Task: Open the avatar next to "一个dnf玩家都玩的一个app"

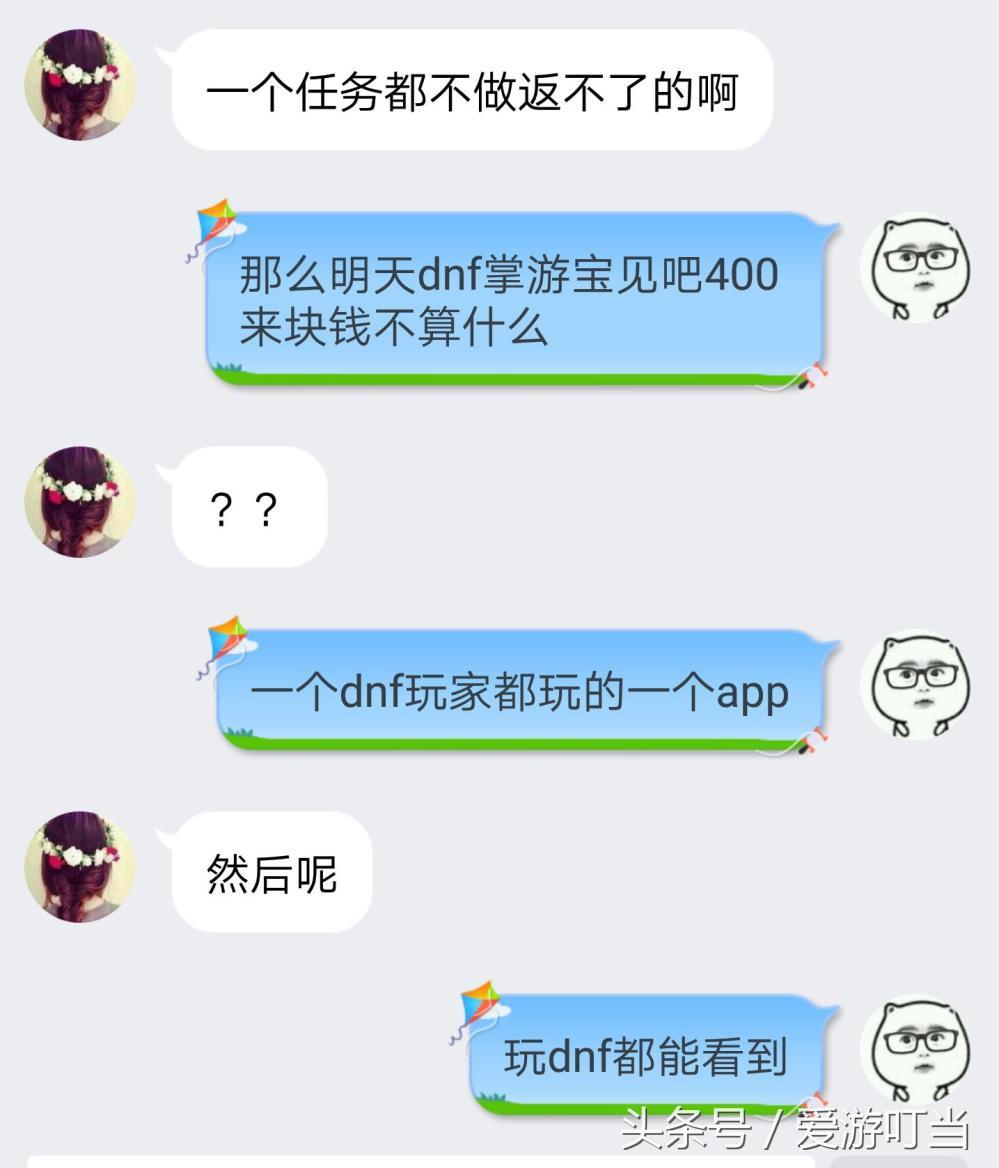Action: 916,686
